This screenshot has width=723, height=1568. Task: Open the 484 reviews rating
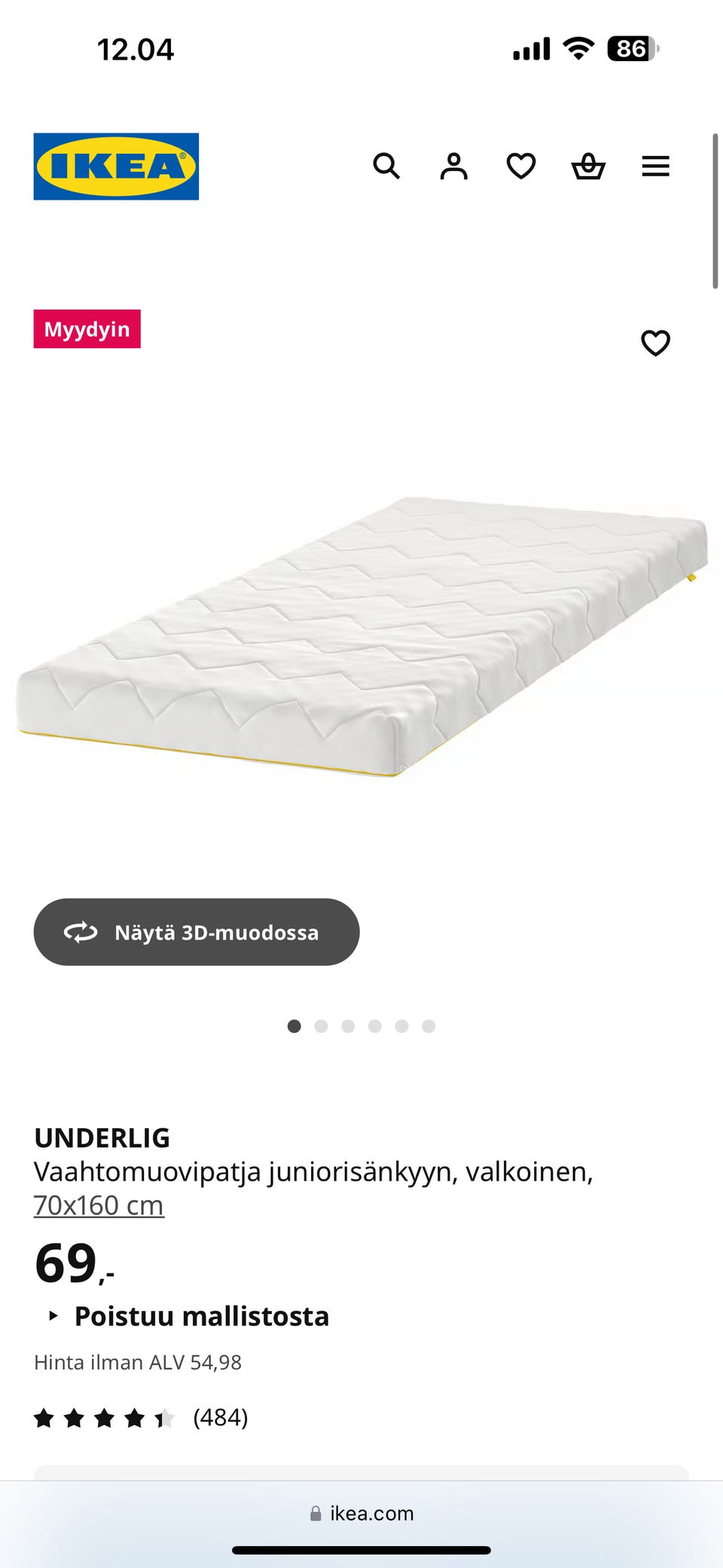click(142, 1418)
